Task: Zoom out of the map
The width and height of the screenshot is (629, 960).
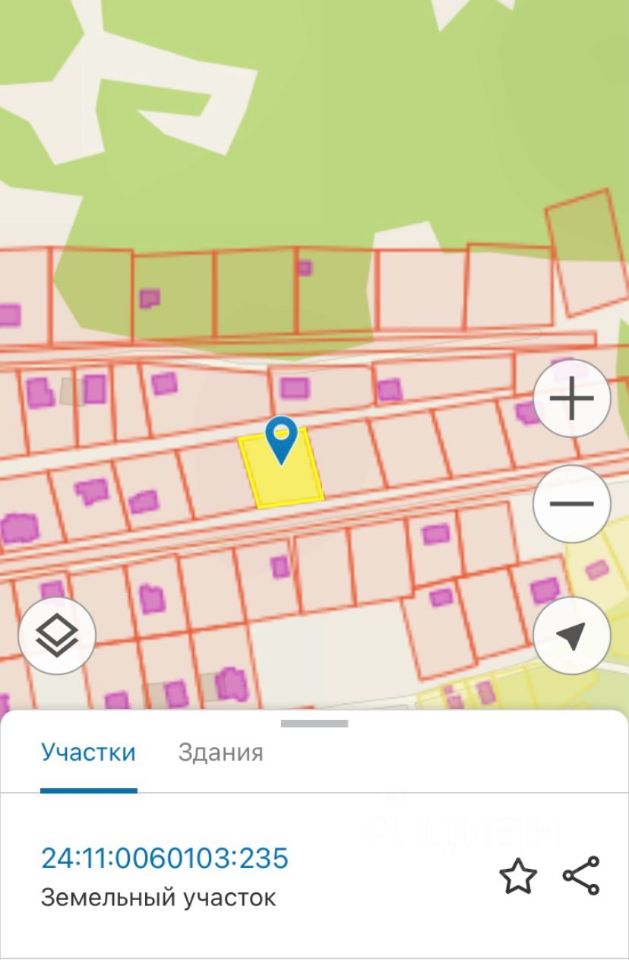Action: tap(571, 503)
